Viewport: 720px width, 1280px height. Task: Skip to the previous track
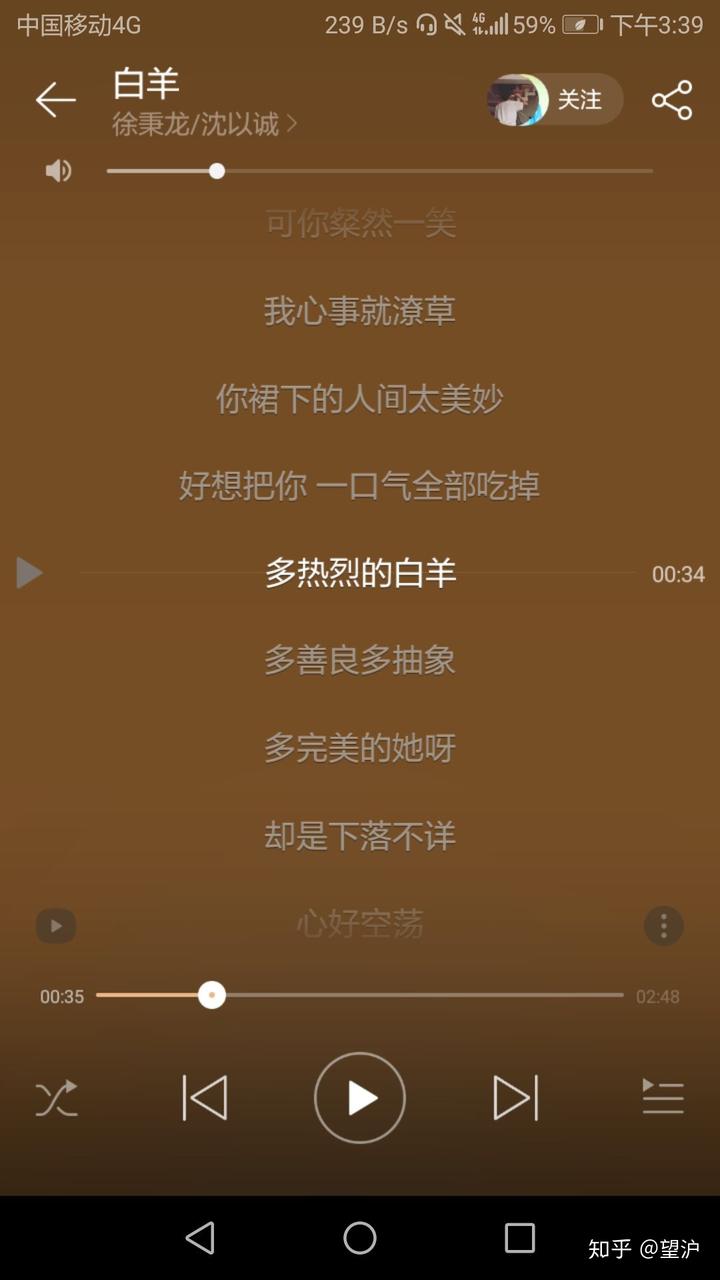coord(205,1098)
